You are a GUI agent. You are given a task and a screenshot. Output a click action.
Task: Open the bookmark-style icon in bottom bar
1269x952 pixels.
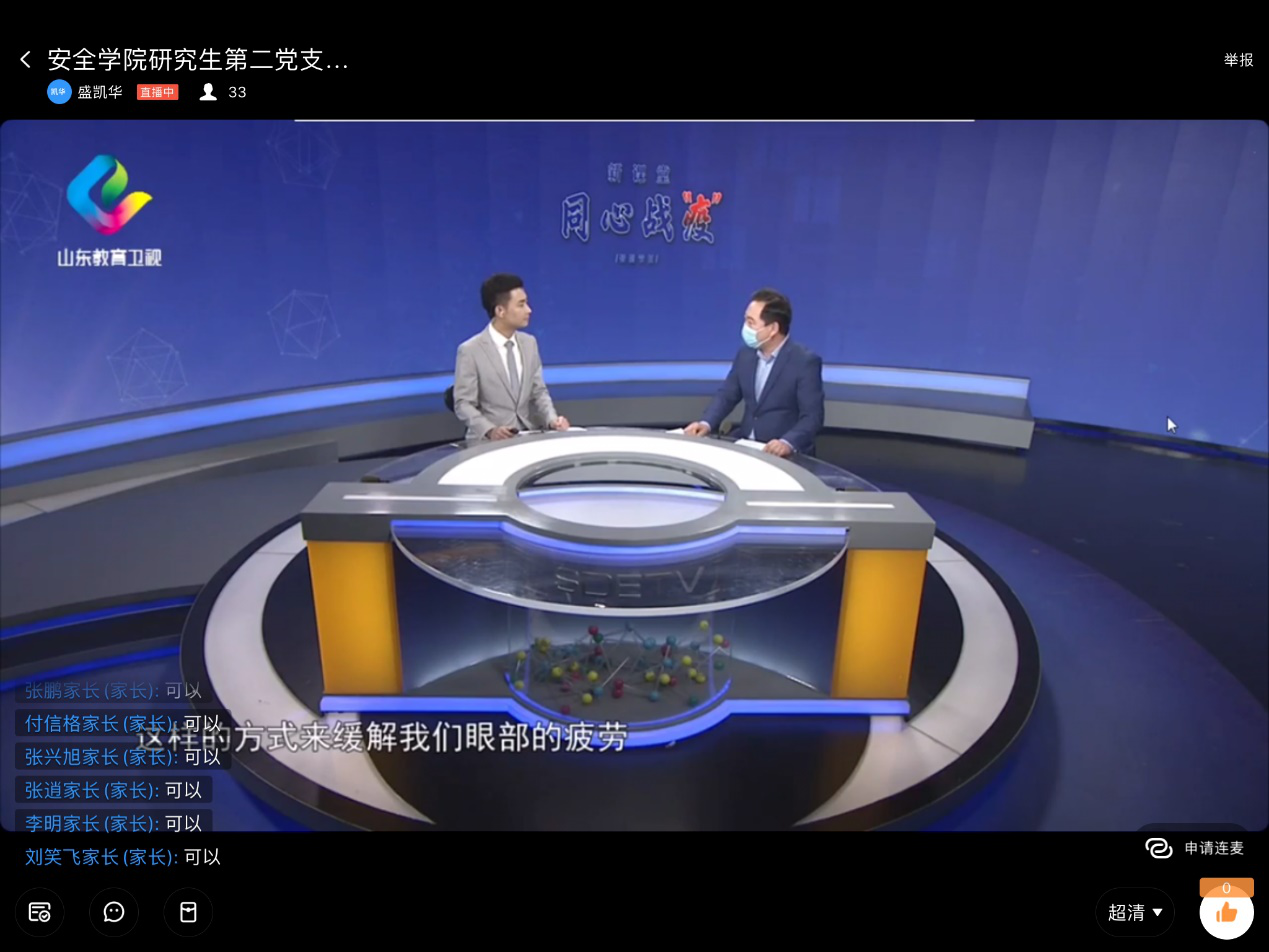click(x=188, y=912)
